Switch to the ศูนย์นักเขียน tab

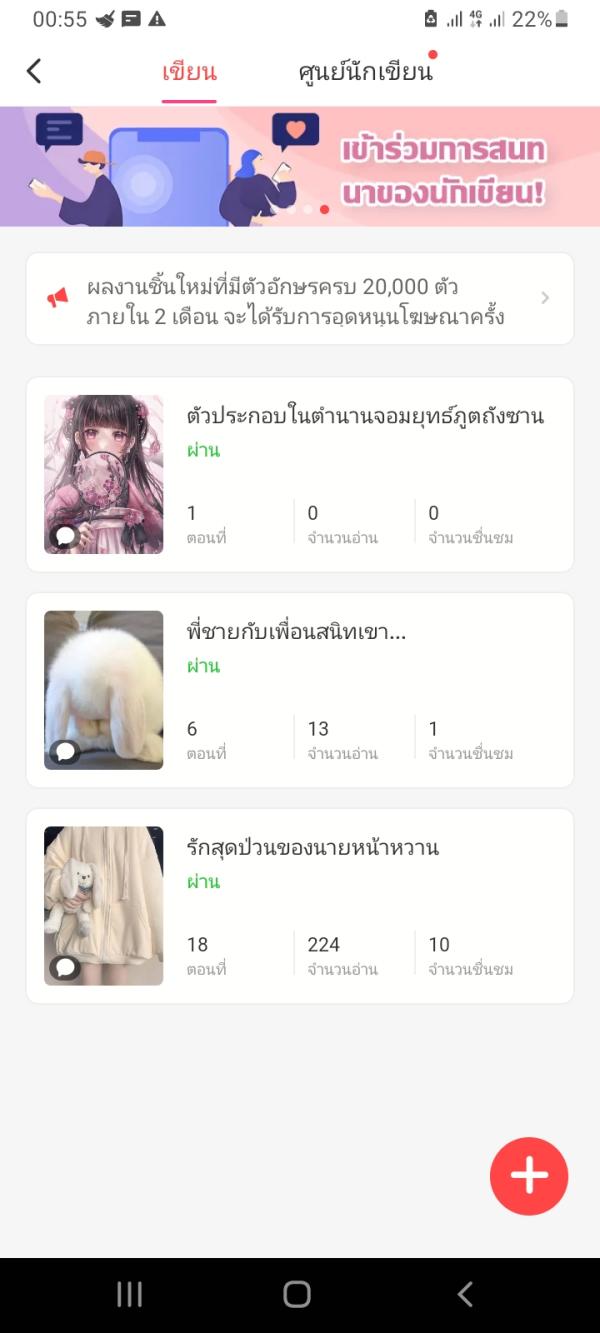click(365, 72)
